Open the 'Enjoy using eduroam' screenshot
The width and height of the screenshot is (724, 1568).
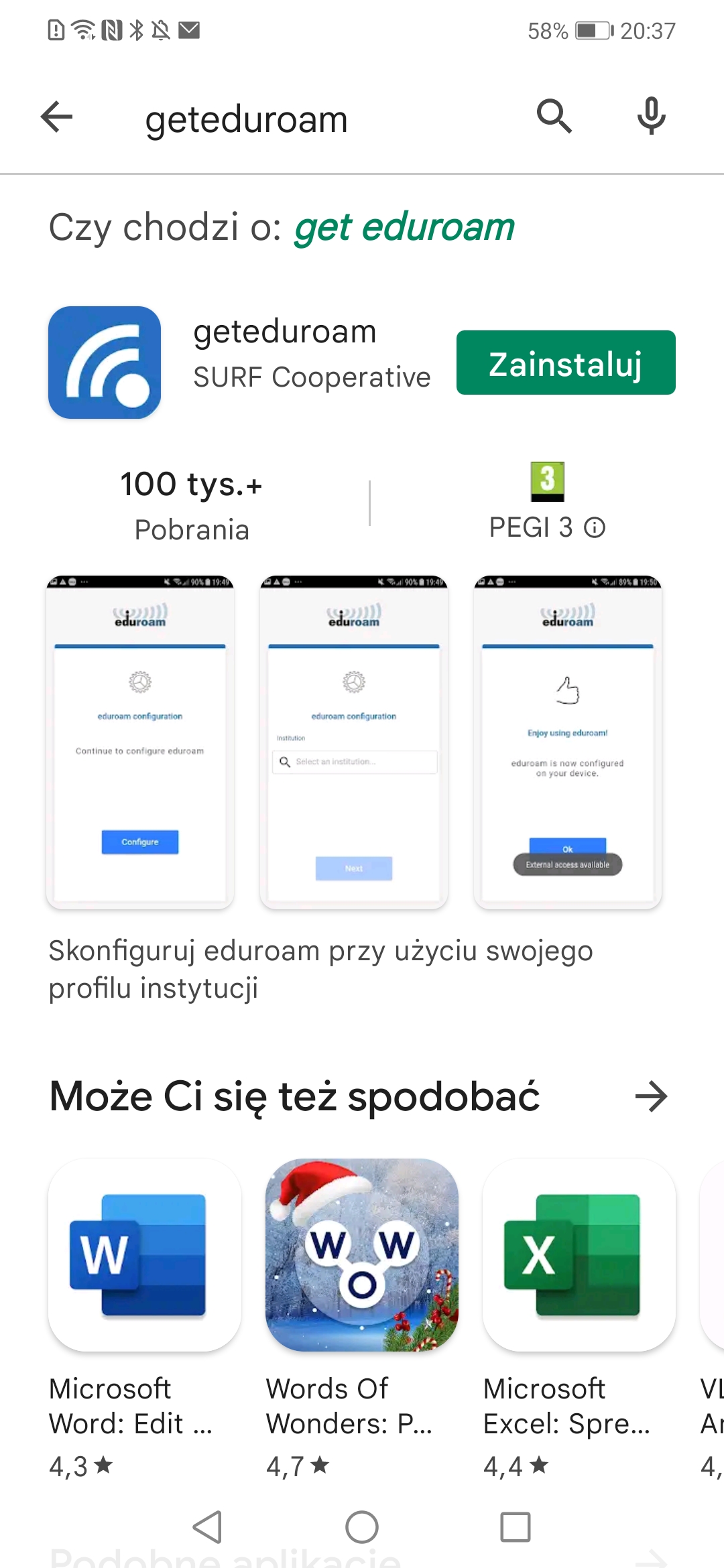tap(568, 742)
